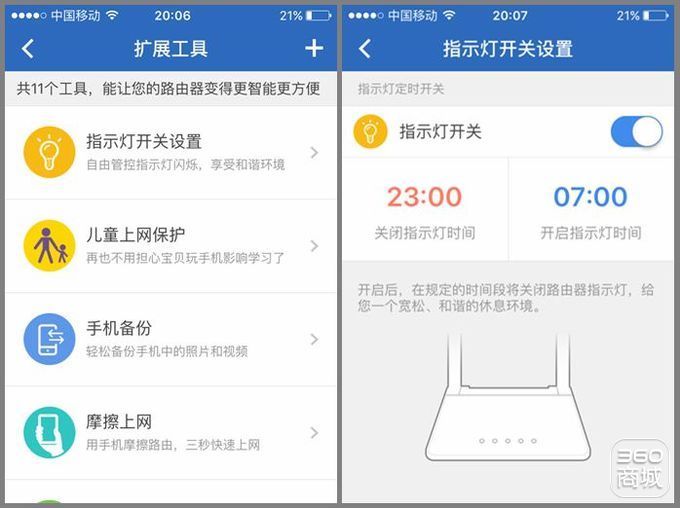Change the 23:00 关闭指示灯时间
Screen dimensions: 680x508
(x=425, y=208)
